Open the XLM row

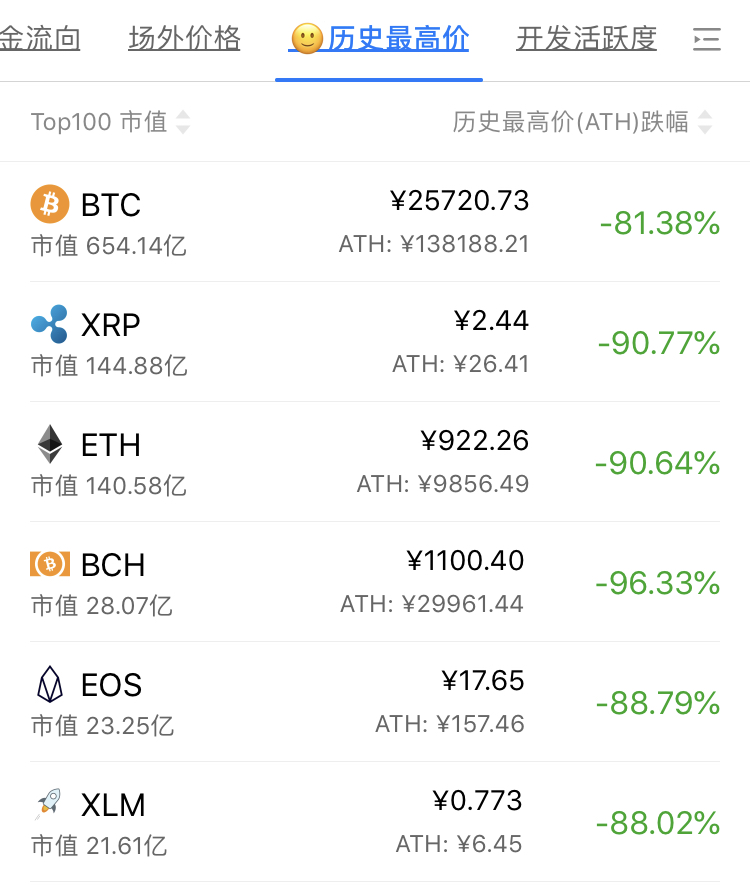click(375, 822)
